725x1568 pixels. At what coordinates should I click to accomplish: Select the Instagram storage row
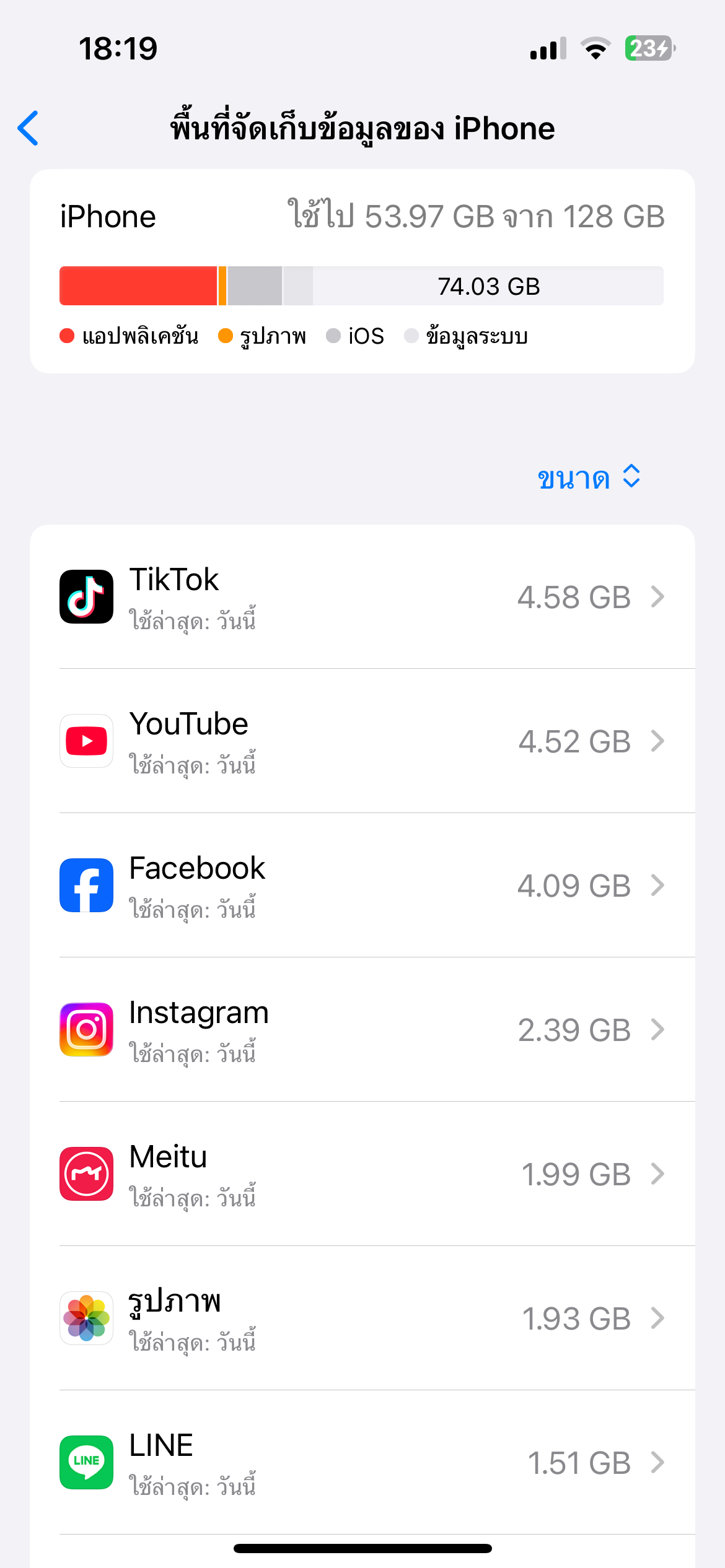click(362, 1030)
